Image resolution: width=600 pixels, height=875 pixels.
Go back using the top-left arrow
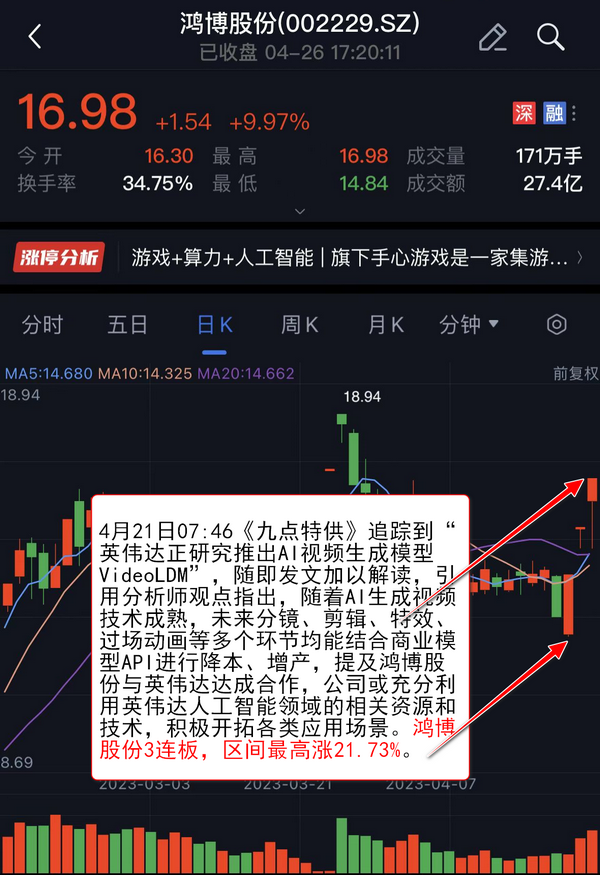[x=35, y=37]
